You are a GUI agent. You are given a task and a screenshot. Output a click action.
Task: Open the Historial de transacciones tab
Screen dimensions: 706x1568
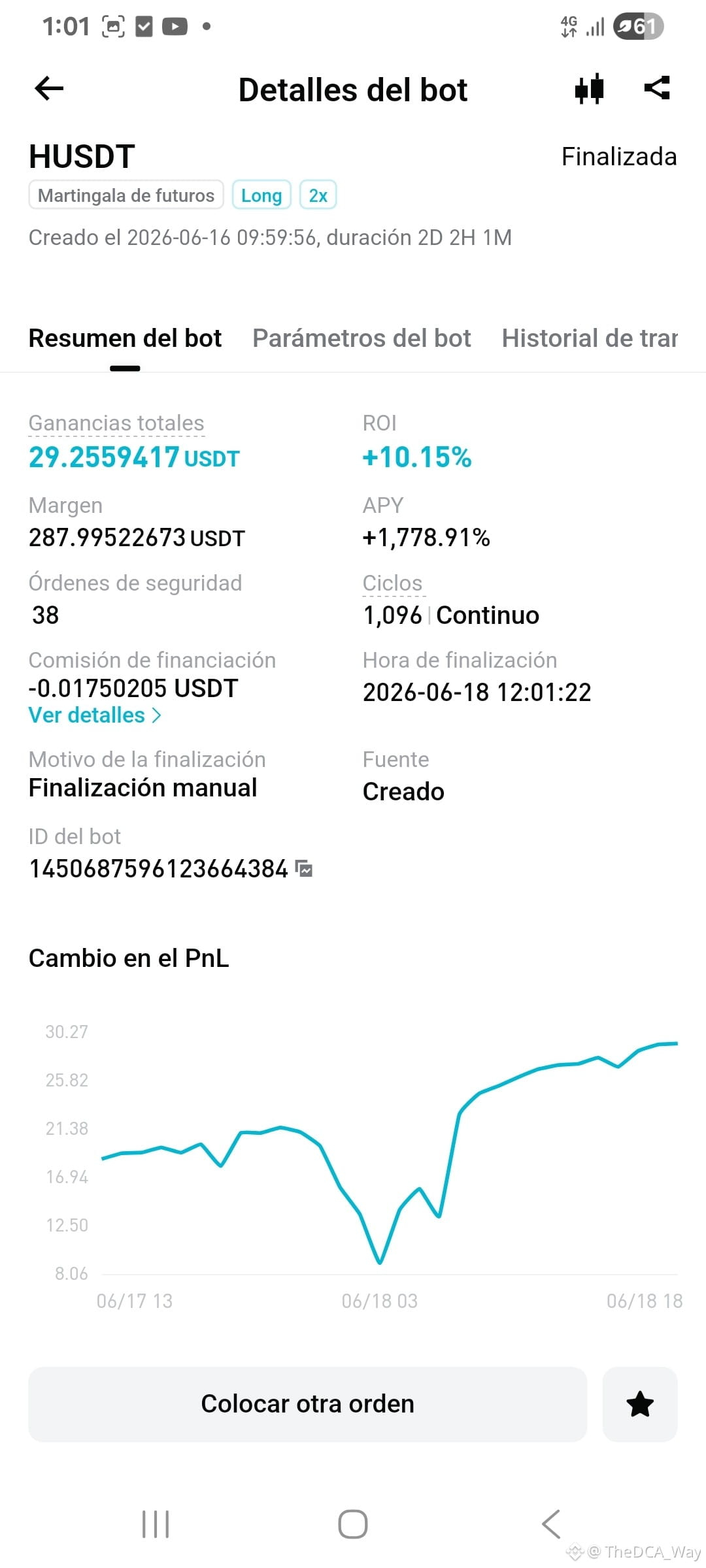[590, 338]
